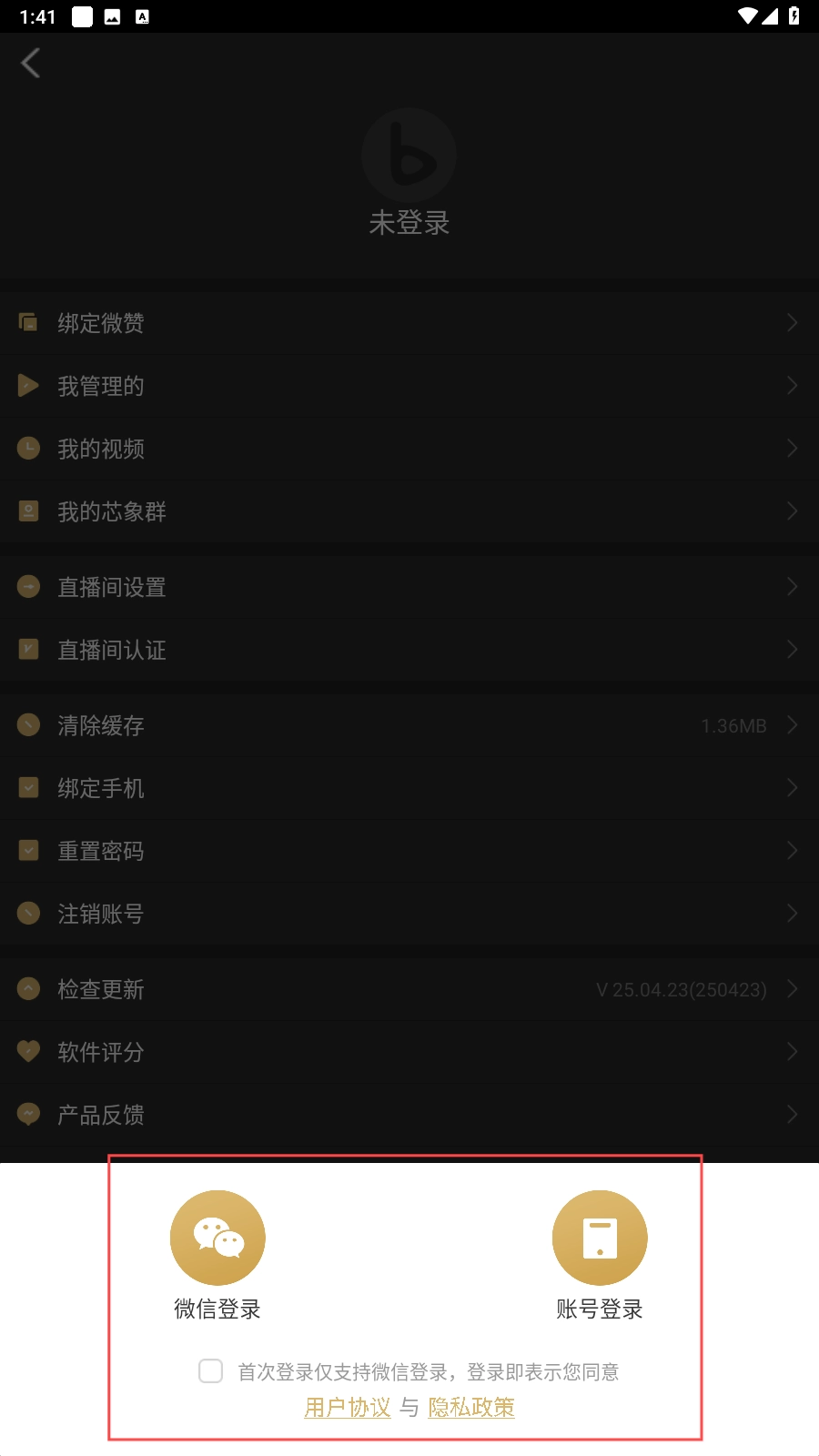819x1456 pixels.
Task: Tick the agreement checkbox for login
Action: pyautogui.click(x=211, y=1371)
